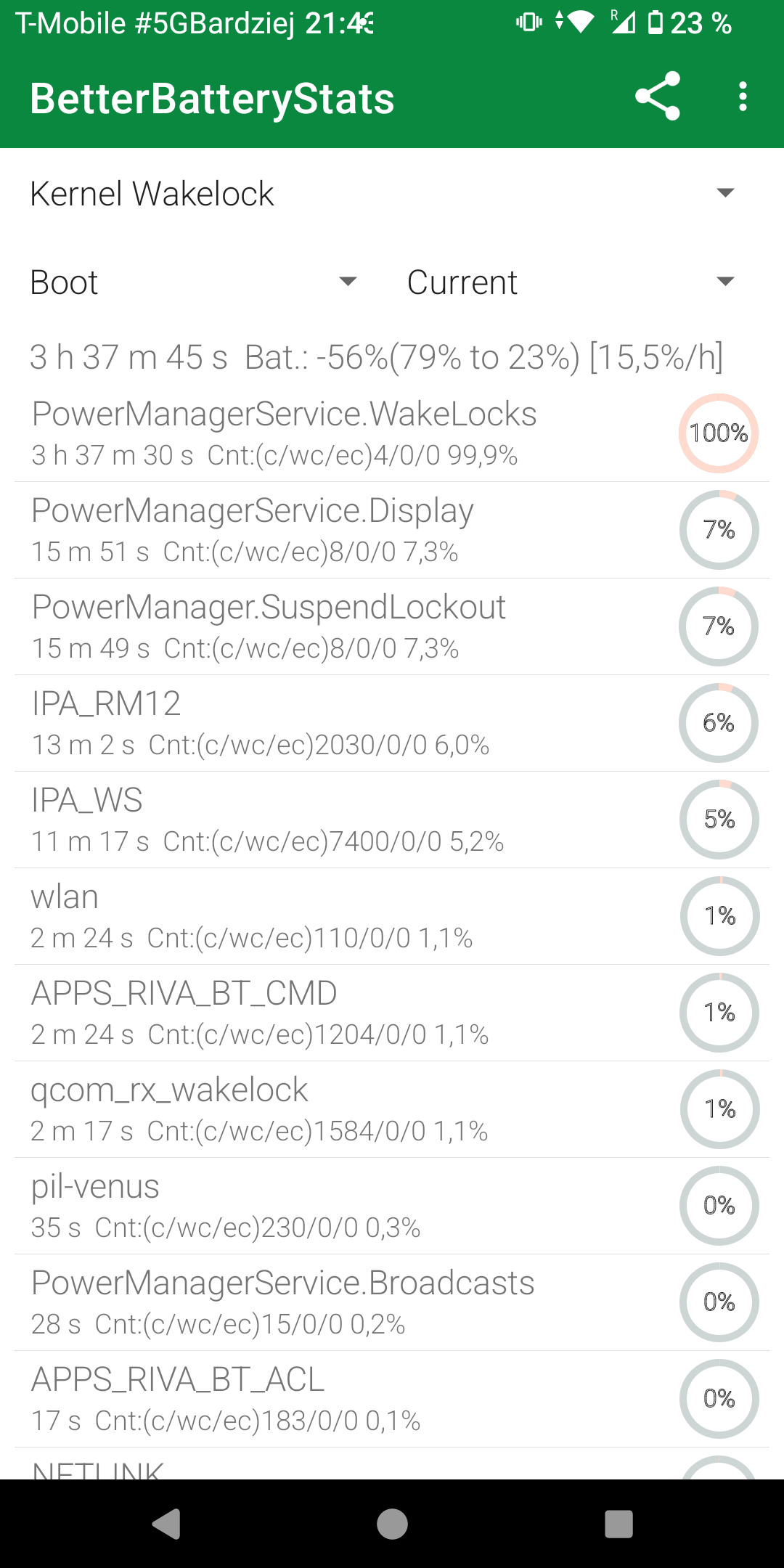The image size is (784, 1568).
Task: Select PowerManagerService.Display row
Action: point(392,530)
